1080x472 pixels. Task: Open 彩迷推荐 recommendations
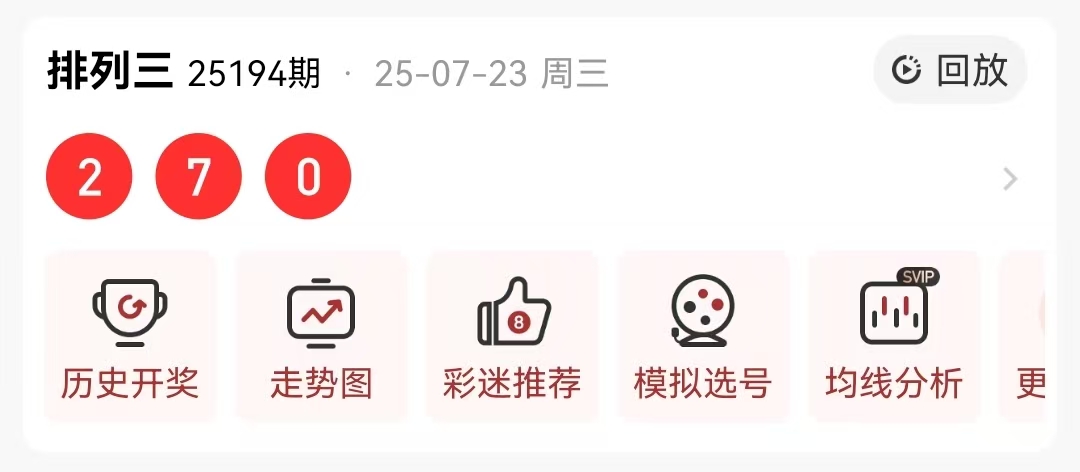[512, 336]
